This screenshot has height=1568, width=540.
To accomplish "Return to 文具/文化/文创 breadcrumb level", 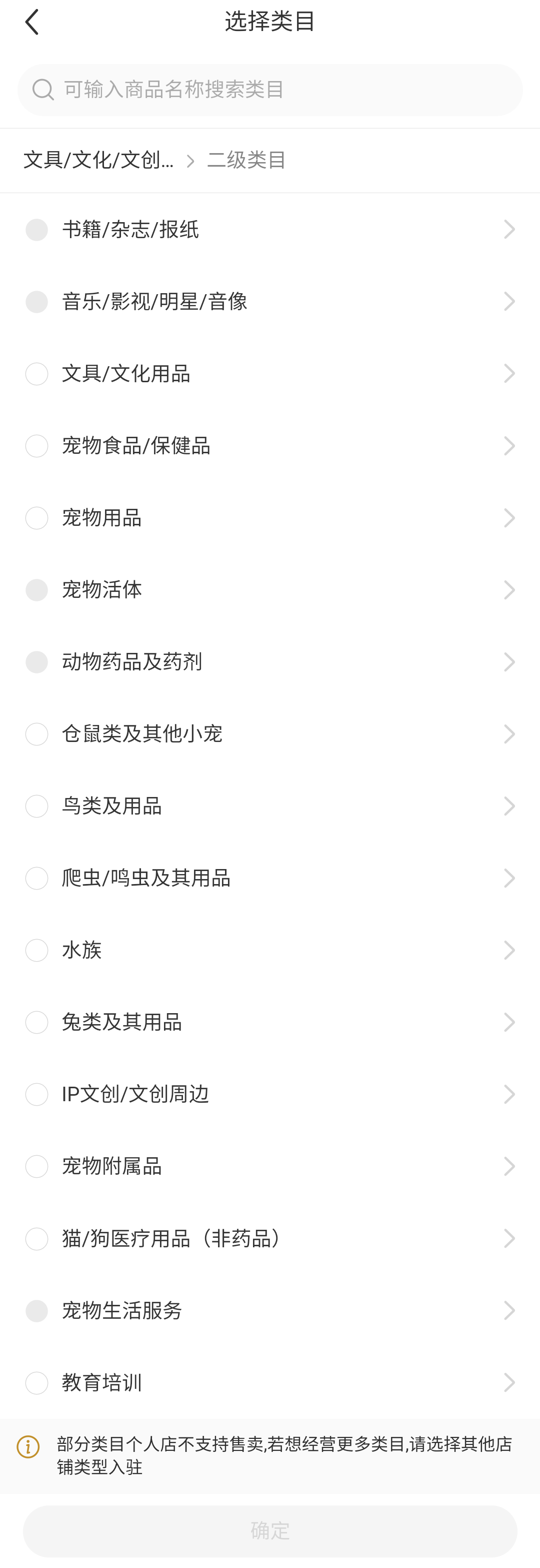I will point(98,160).
